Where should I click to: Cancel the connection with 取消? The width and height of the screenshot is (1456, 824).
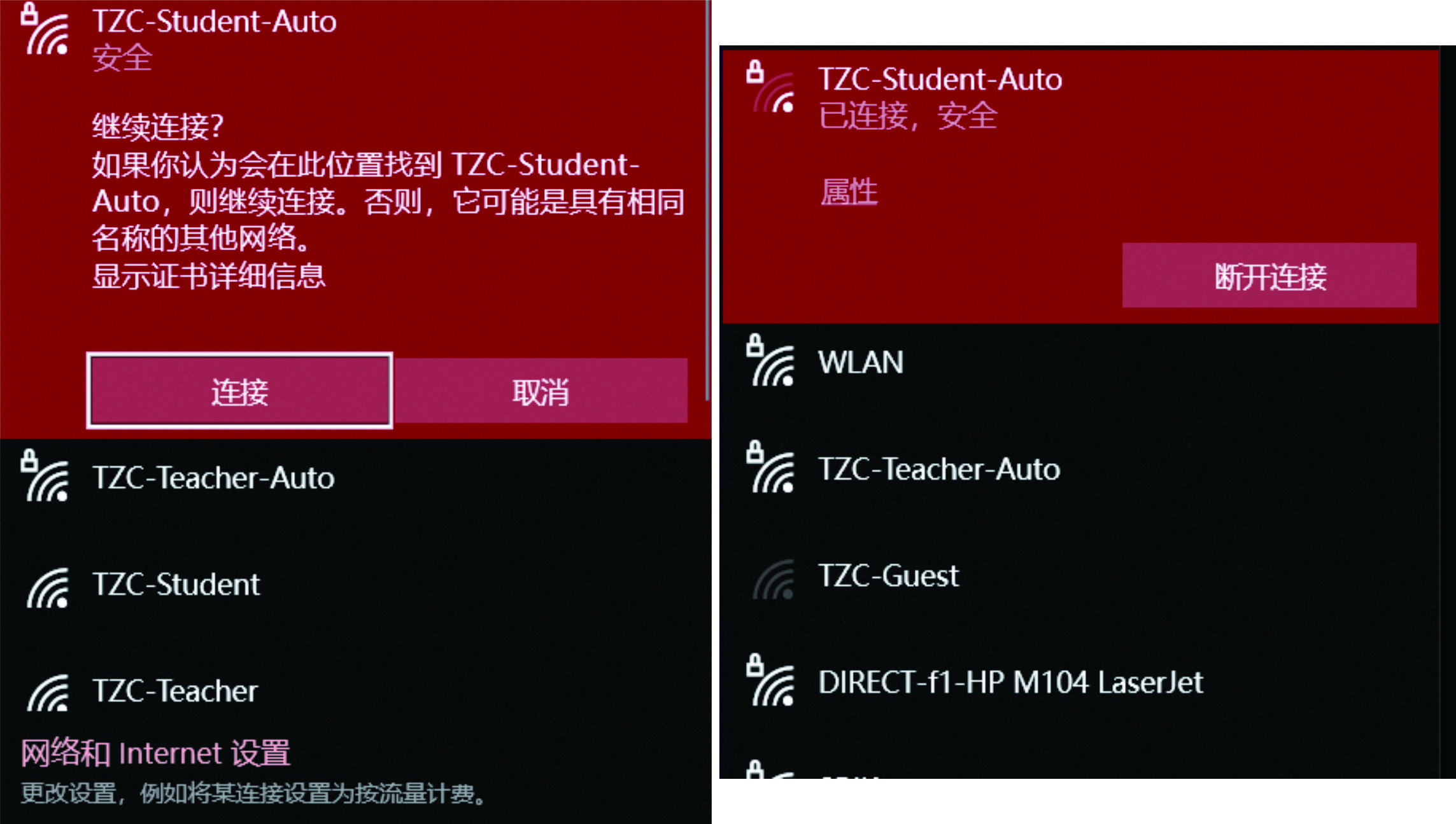[541, 391]
